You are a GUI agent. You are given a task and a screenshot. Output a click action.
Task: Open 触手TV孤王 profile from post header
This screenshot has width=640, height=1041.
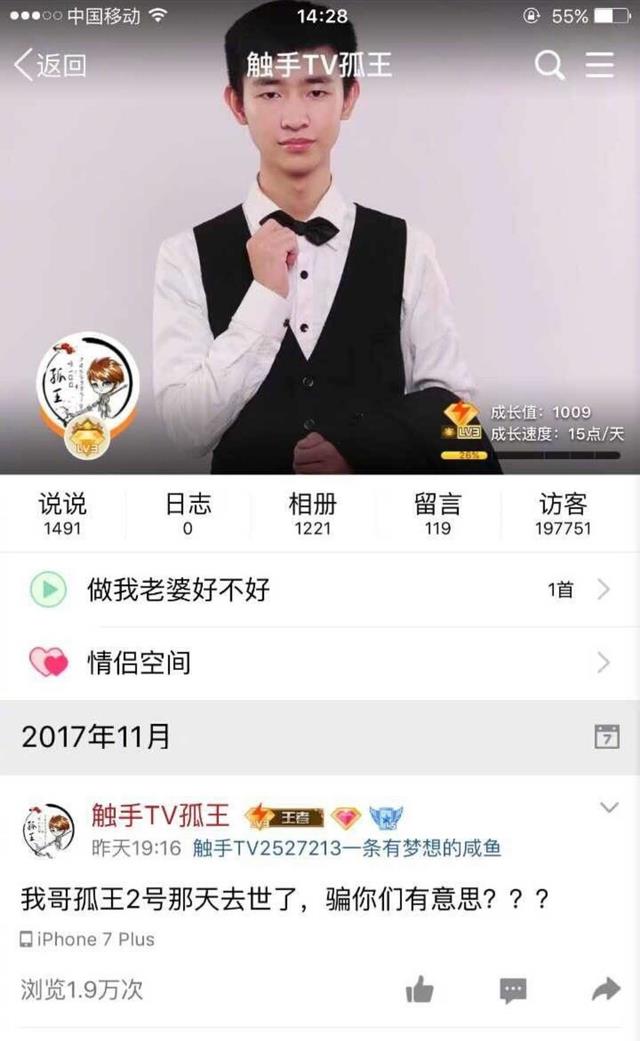161,816
